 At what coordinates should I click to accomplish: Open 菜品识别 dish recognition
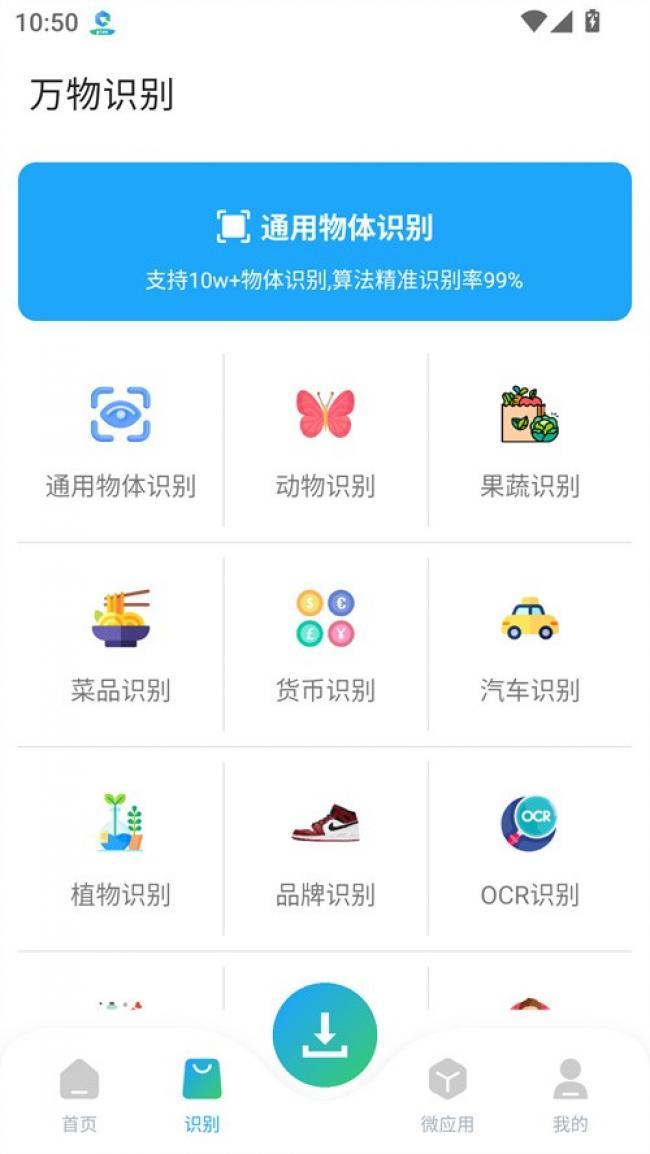pyautogui.click(x=120, y=645)
